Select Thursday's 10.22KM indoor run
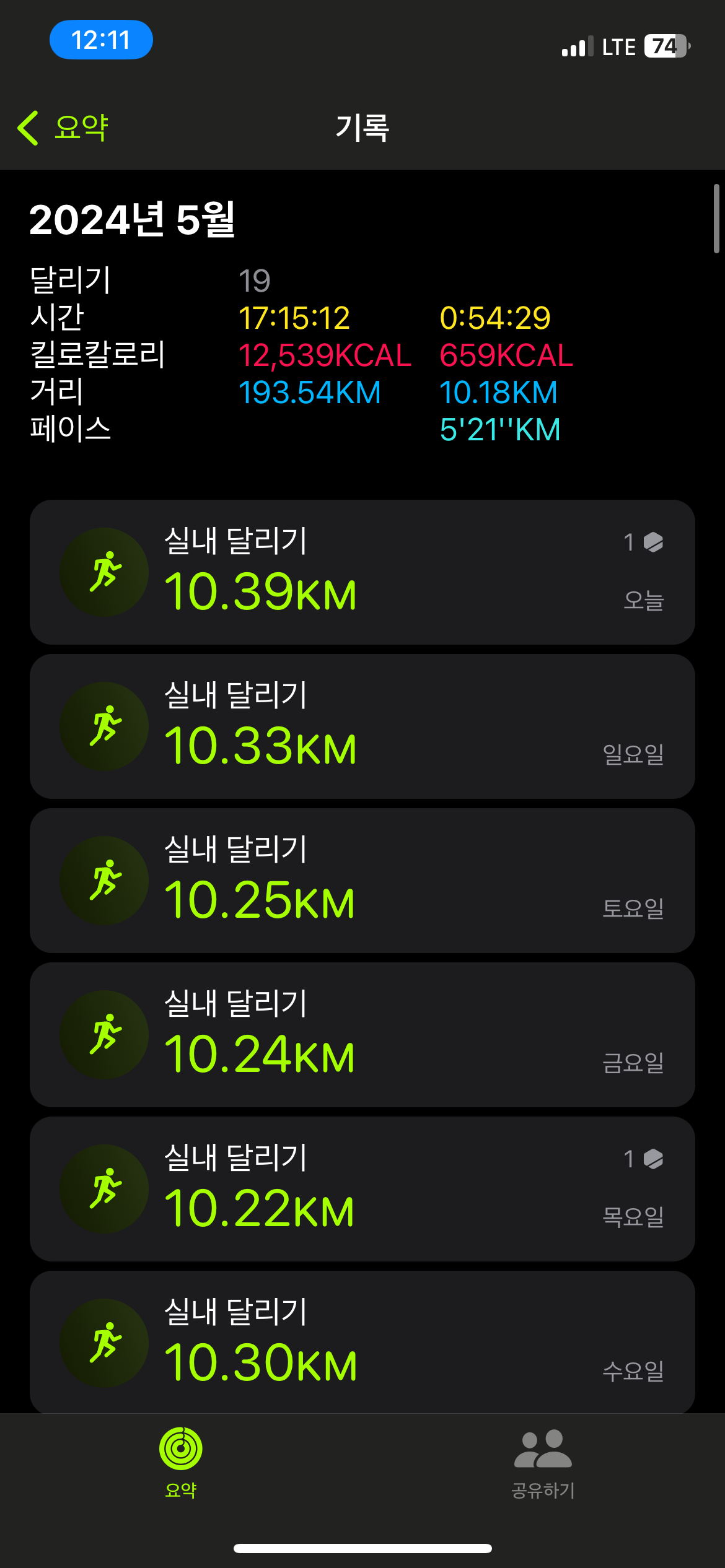The image size is (725, 1568). pyautogui.click(x=362, y=1189)
